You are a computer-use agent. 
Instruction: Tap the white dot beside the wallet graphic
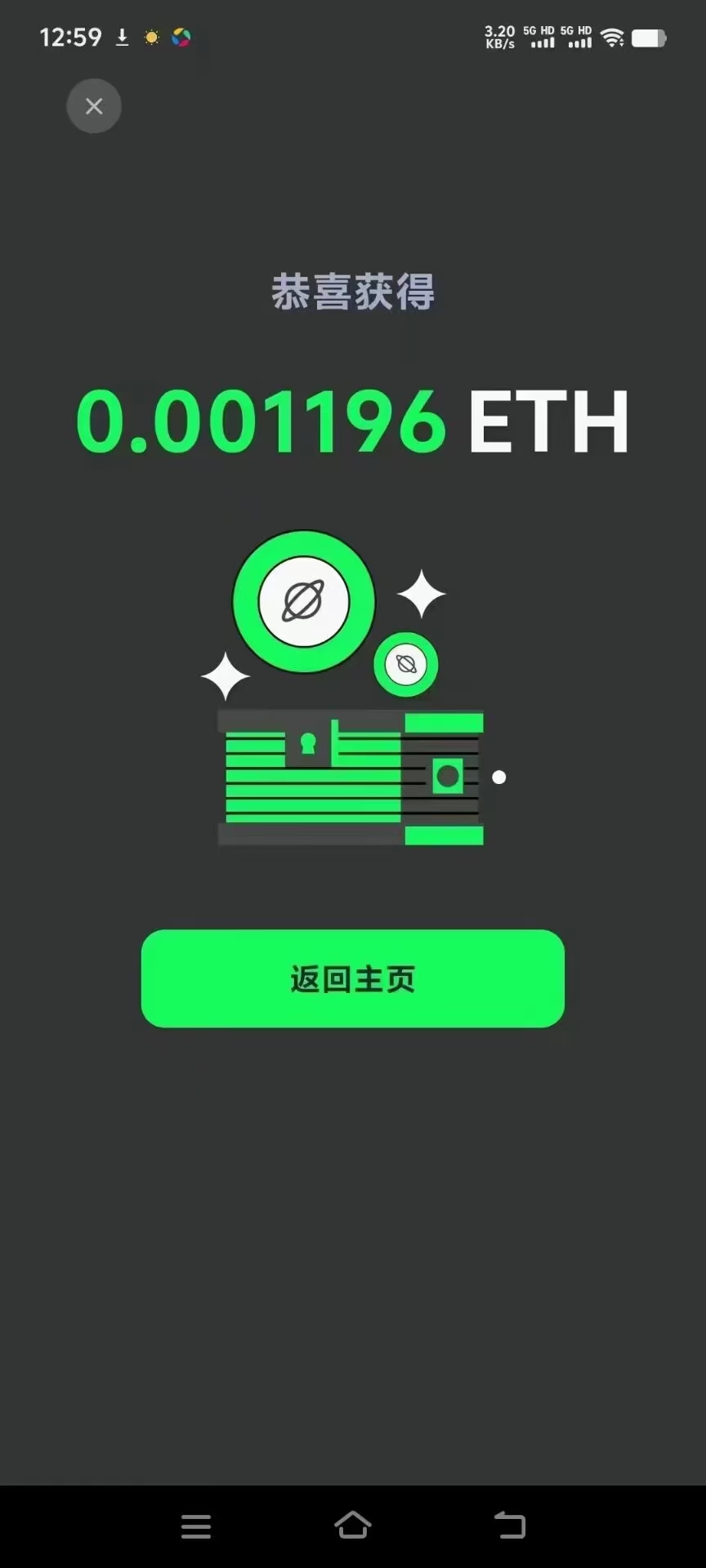tap(499, 777)
